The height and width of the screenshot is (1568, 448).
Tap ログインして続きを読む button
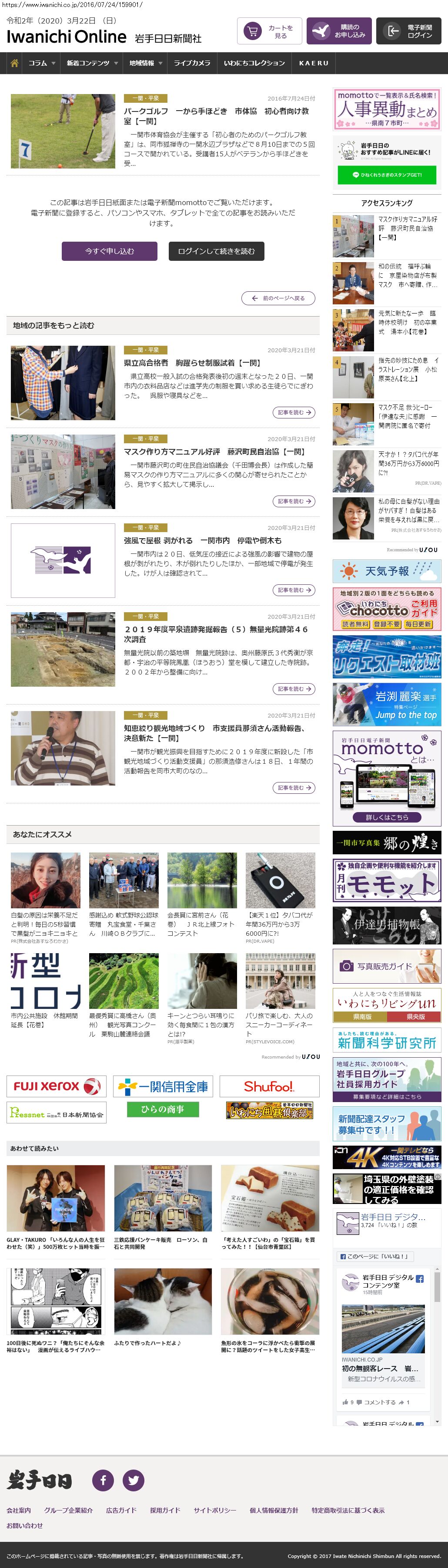tap(216, 251)
